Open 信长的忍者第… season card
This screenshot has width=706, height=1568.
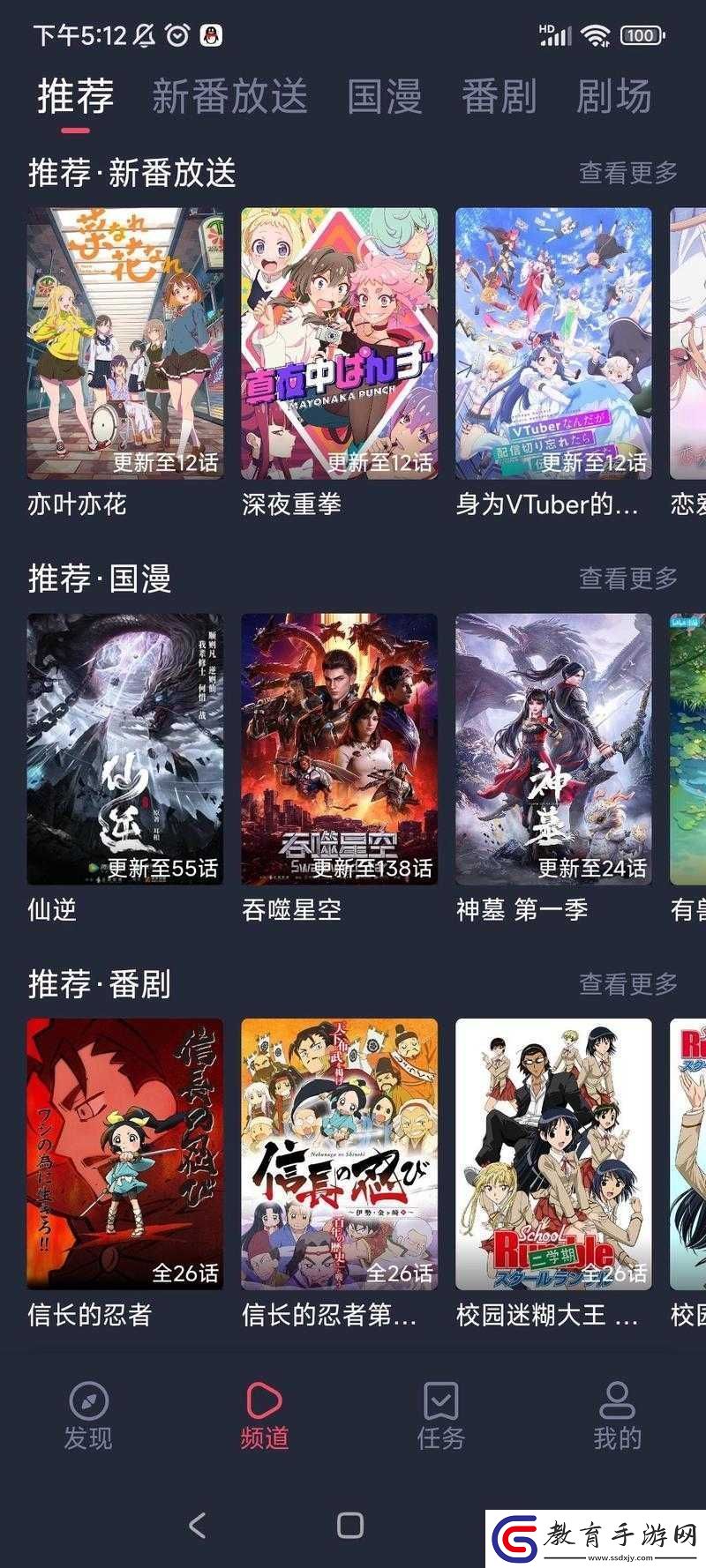[x=339, y=1155]
